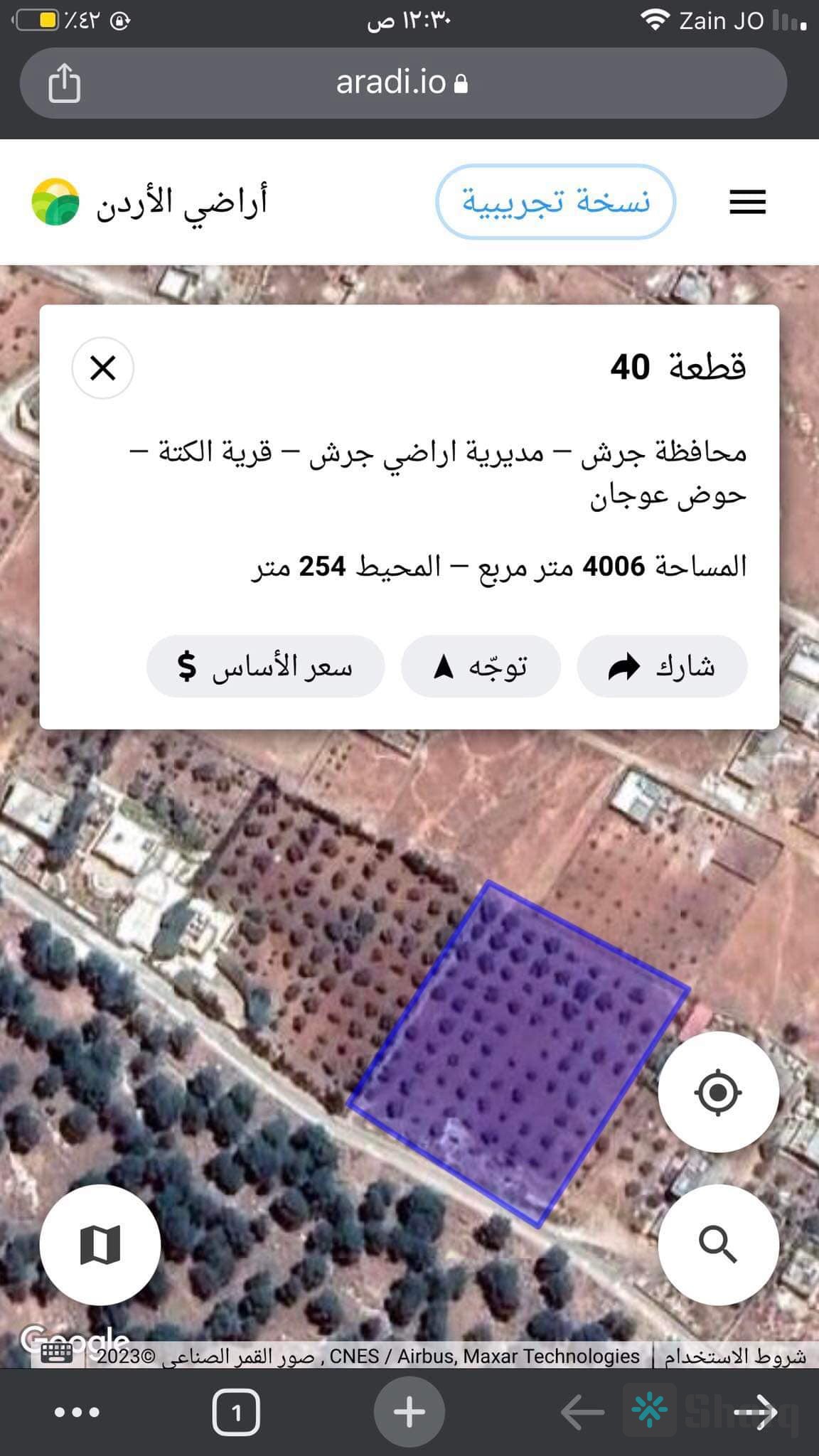The width and height of the screenshot is (819, 1456).
Task: Switch map layer type
Action: pos(100,1244)
